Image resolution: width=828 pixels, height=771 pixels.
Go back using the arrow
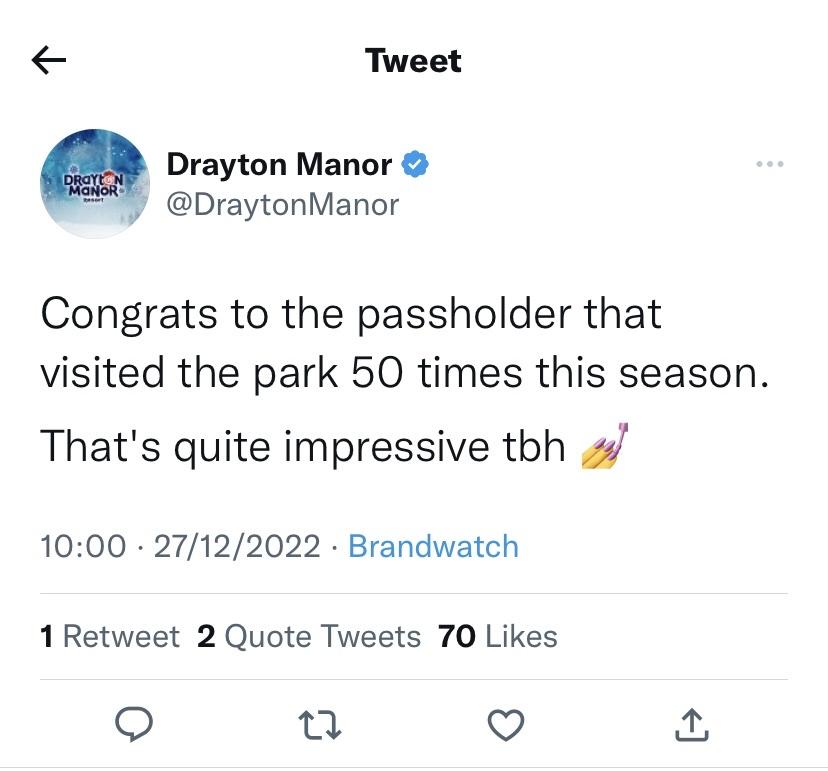tap(49, 61)
